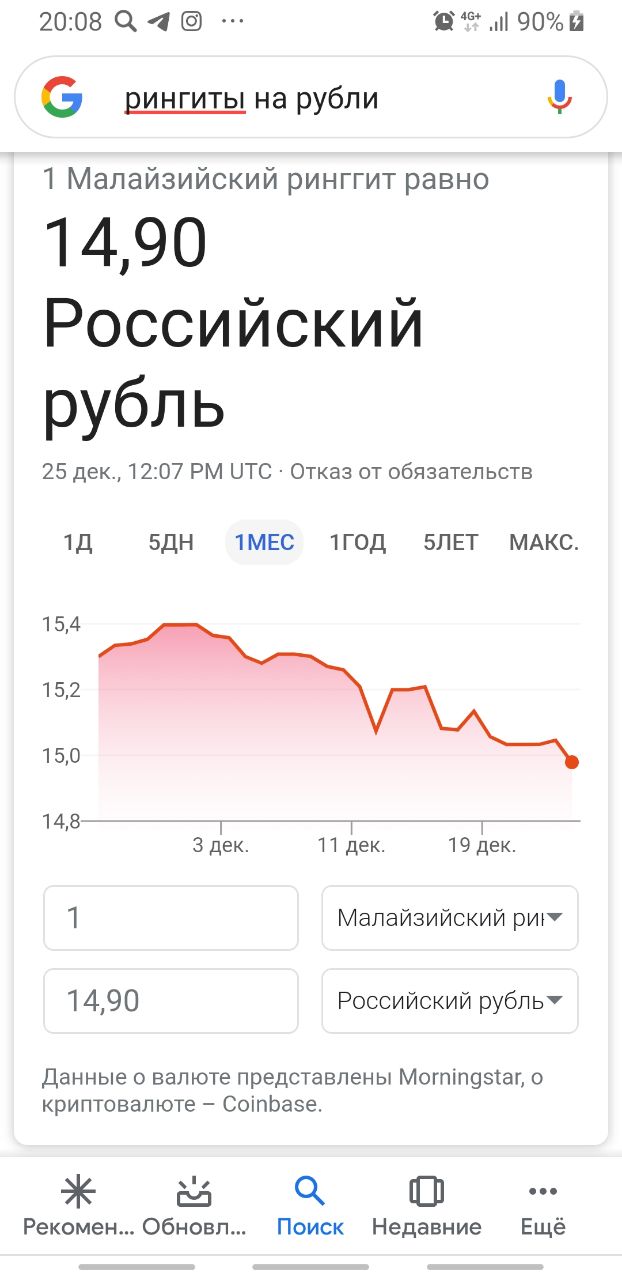The width and height of the screenshot is (622, 1280).
Task: Go to the Рекомендации tab
Action: click(78, 1206)
